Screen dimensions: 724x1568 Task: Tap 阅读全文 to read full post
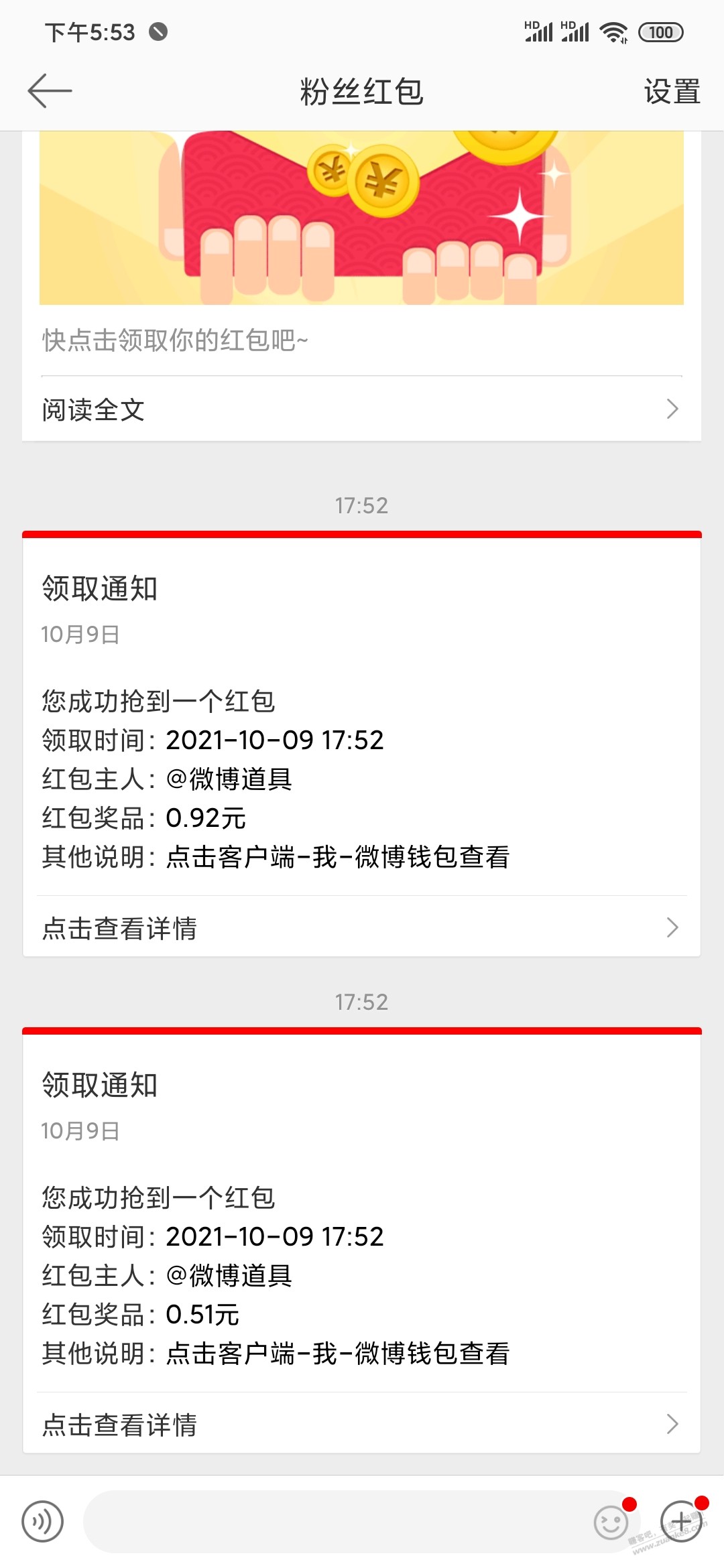point(361,409)
